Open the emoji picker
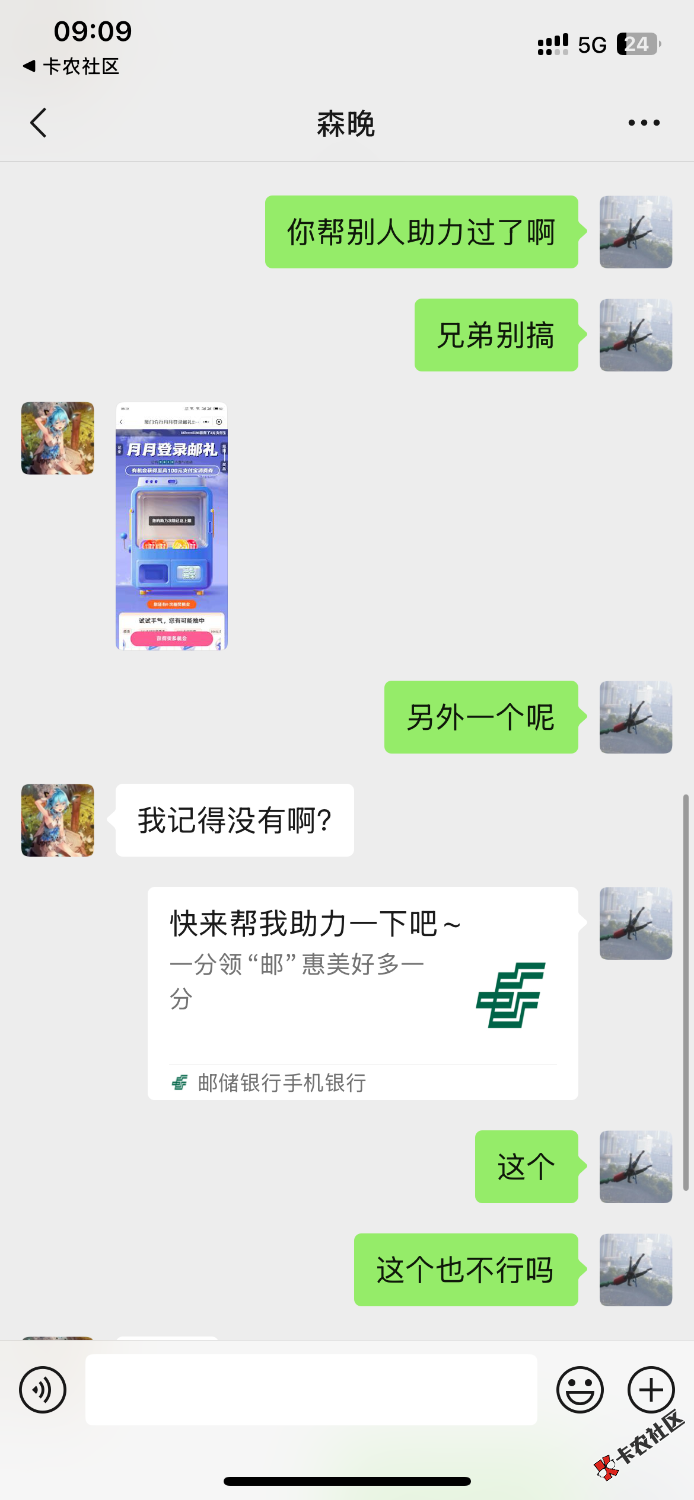This screenshot has width=694, height=1500. [x=580, y=1390]
